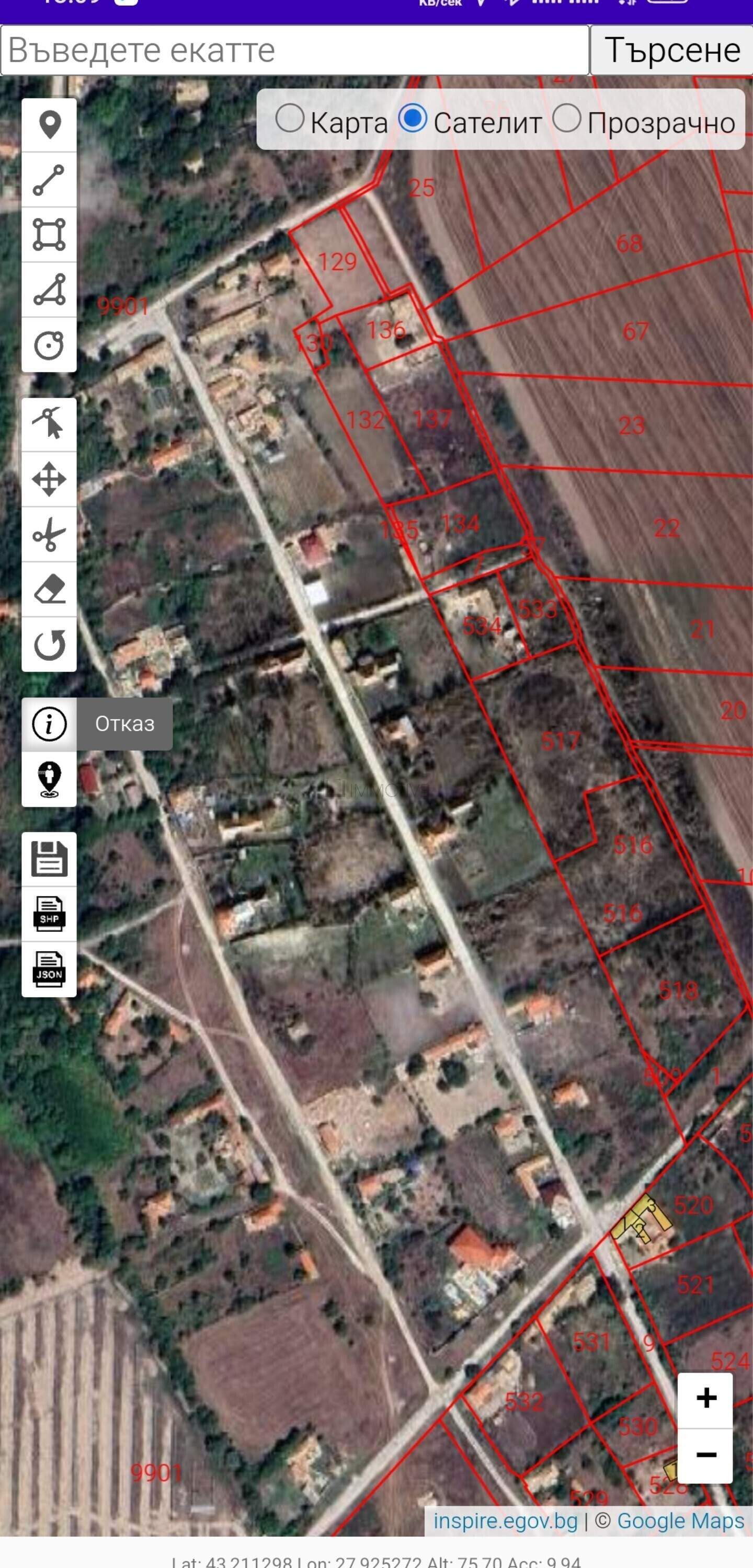Tap the rotate arrow tool

(49, 644)
